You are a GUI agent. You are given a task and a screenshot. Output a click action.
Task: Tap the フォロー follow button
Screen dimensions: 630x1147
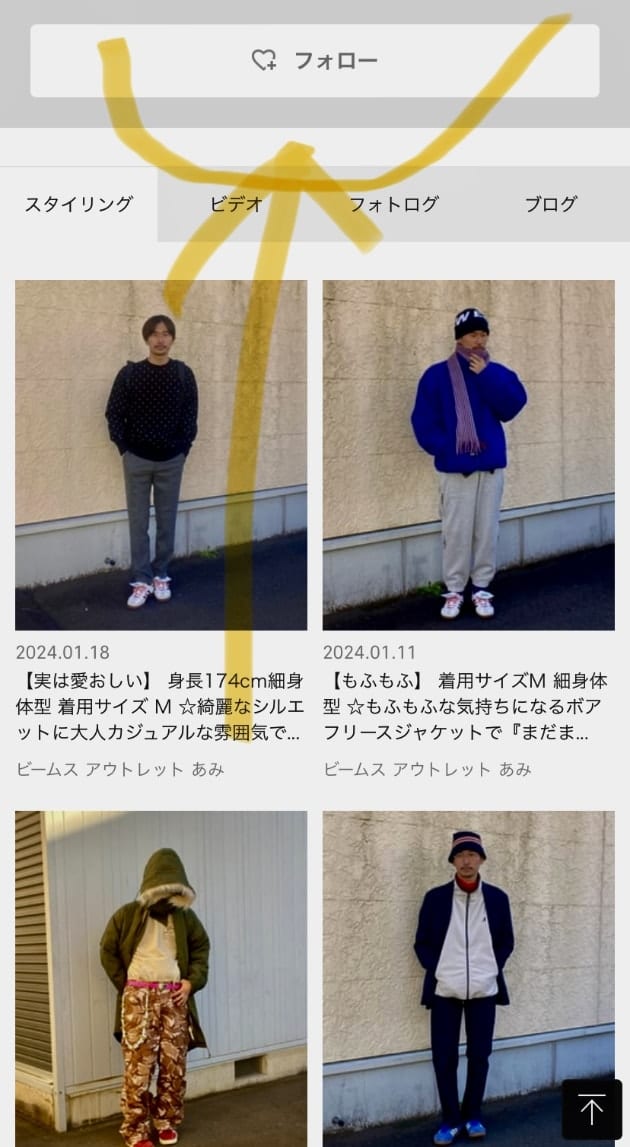[x=314, y=61]
